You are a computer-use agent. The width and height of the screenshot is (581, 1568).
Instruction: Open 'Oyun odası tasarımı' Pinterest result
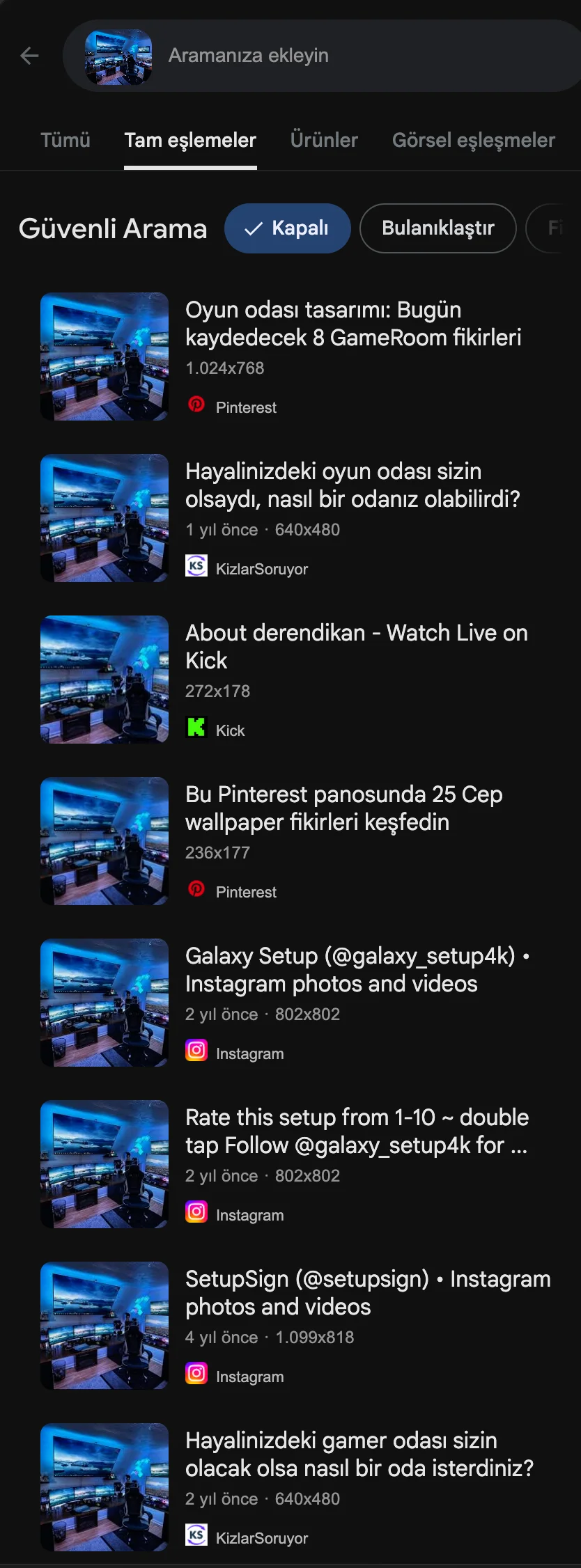353,324
